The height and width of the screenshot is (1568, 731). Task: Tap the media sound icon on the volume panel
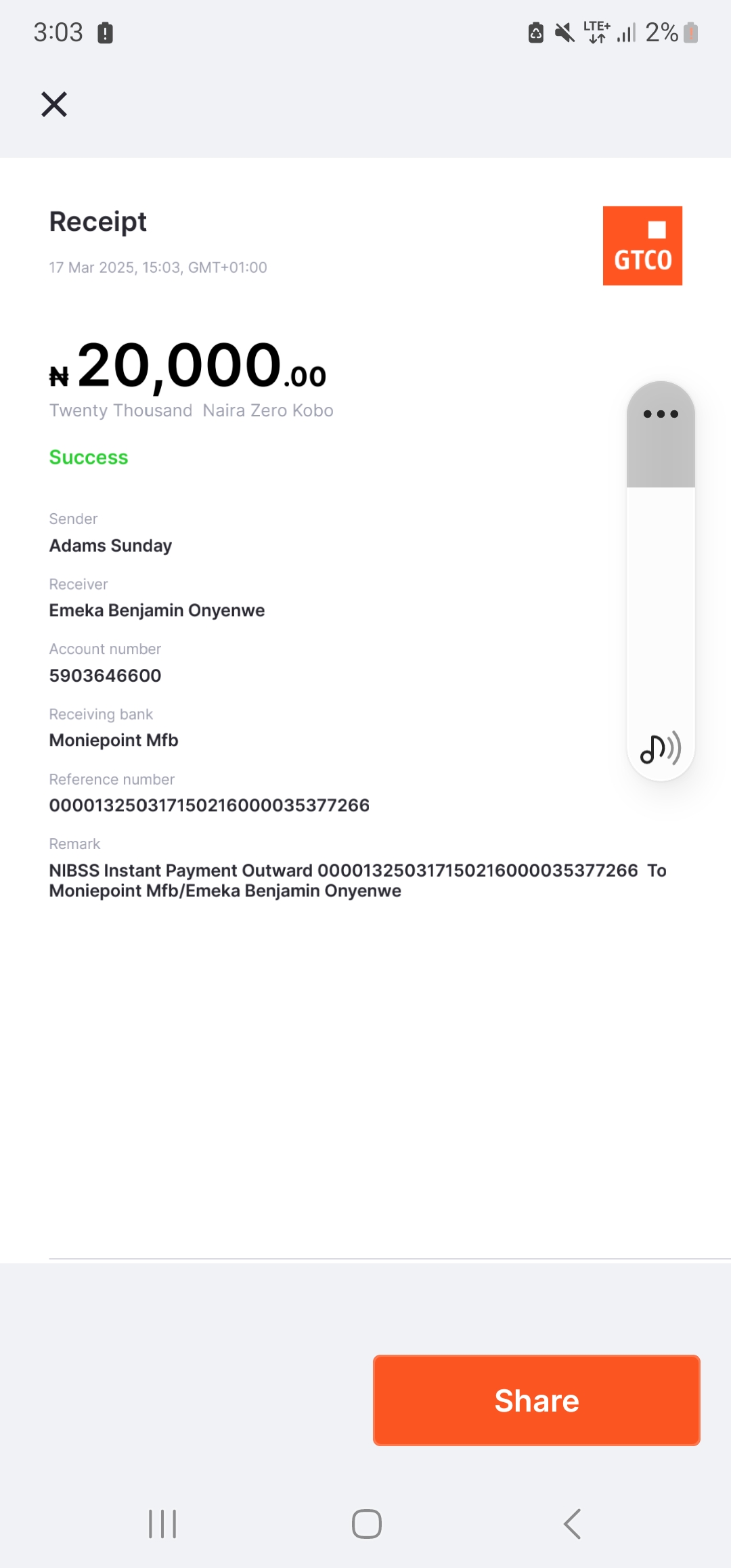(661, 749)
